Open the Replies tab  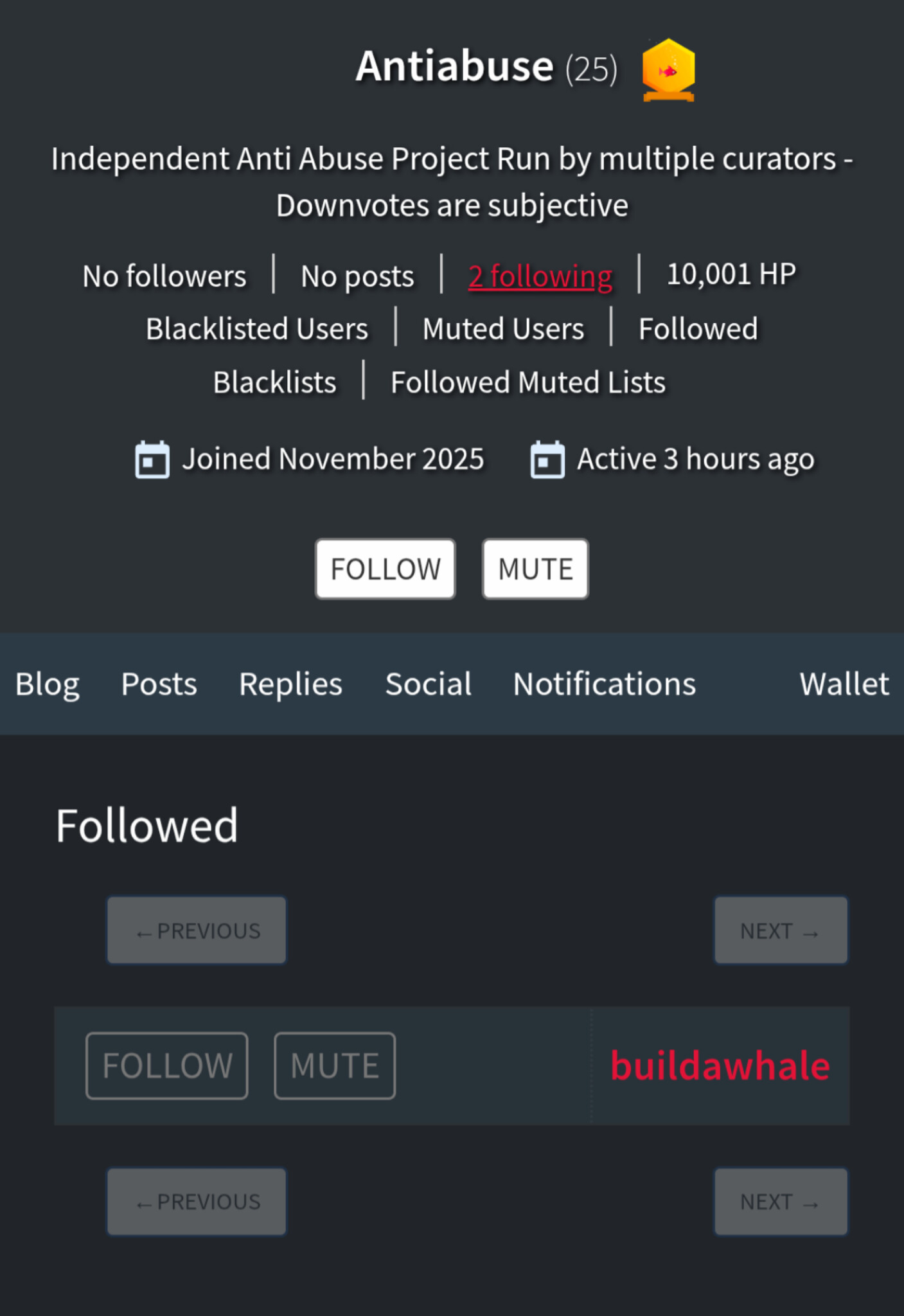tap(290, 684)
